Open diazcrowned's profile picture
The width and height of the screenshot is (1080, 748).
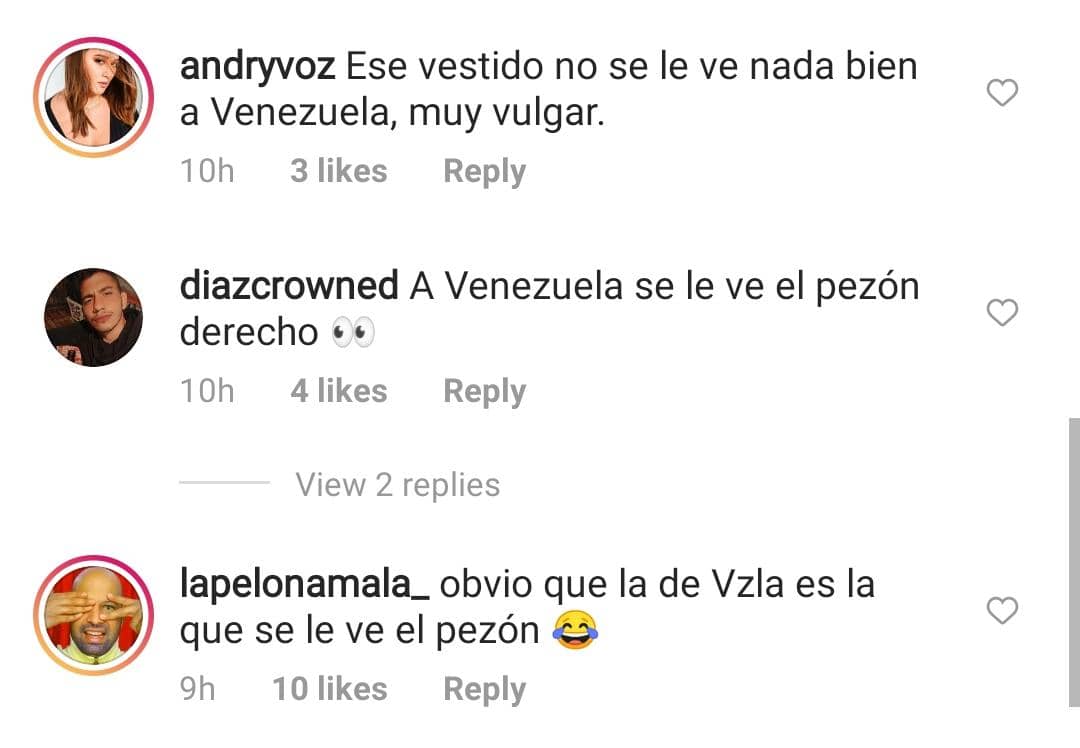pos(93,317)
